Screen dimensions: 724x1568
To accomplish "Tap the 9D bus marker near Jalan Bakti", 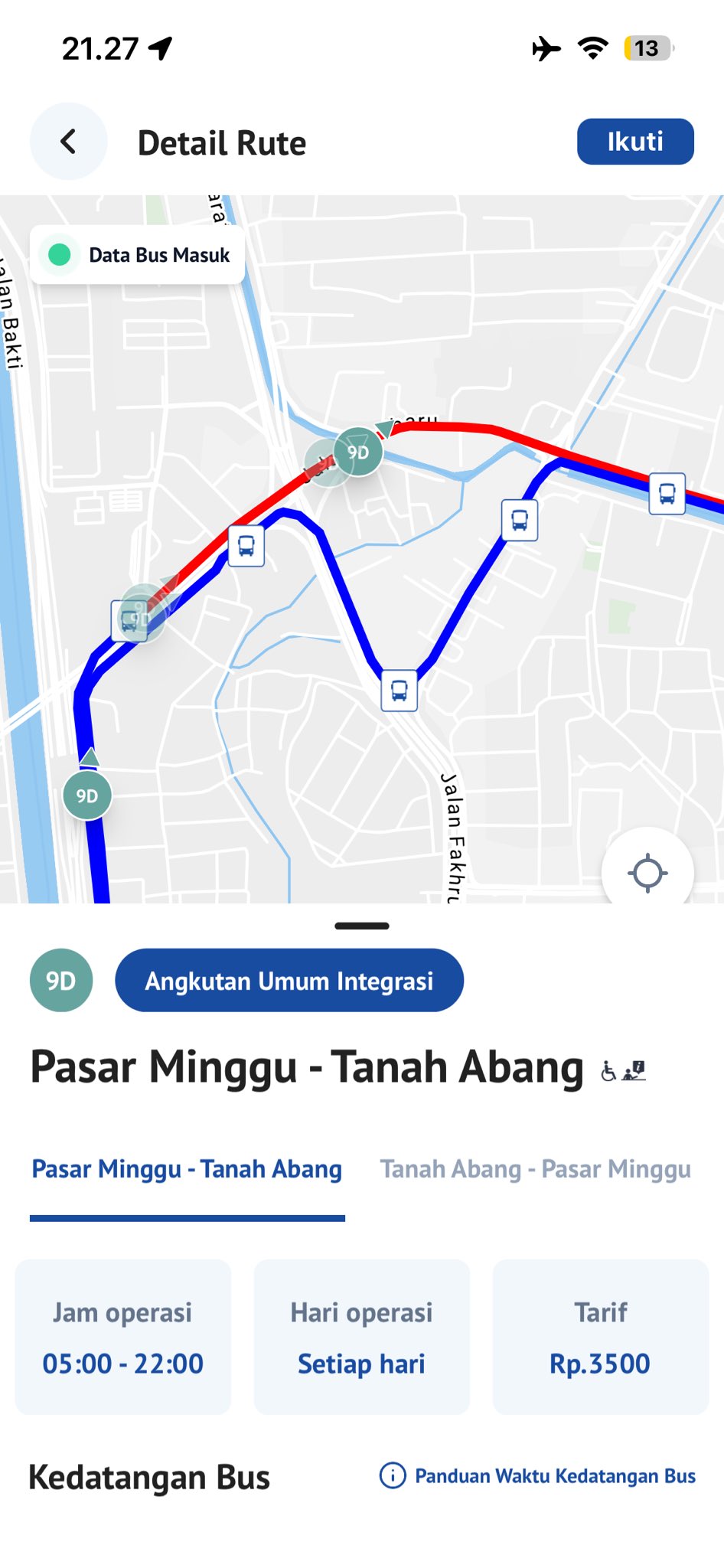I will coord(87,795).
